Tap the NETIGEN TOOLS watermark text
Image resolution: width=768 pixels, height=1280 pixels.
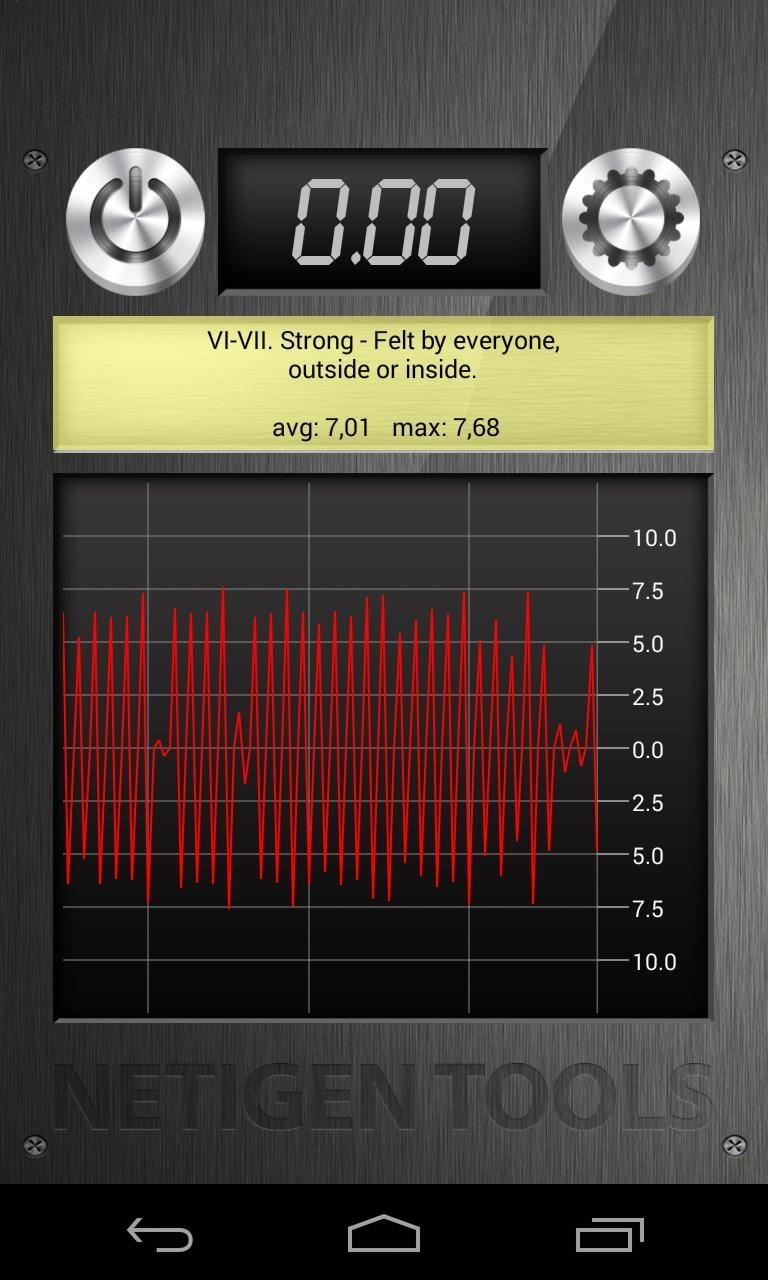[x=384, y=1092]
